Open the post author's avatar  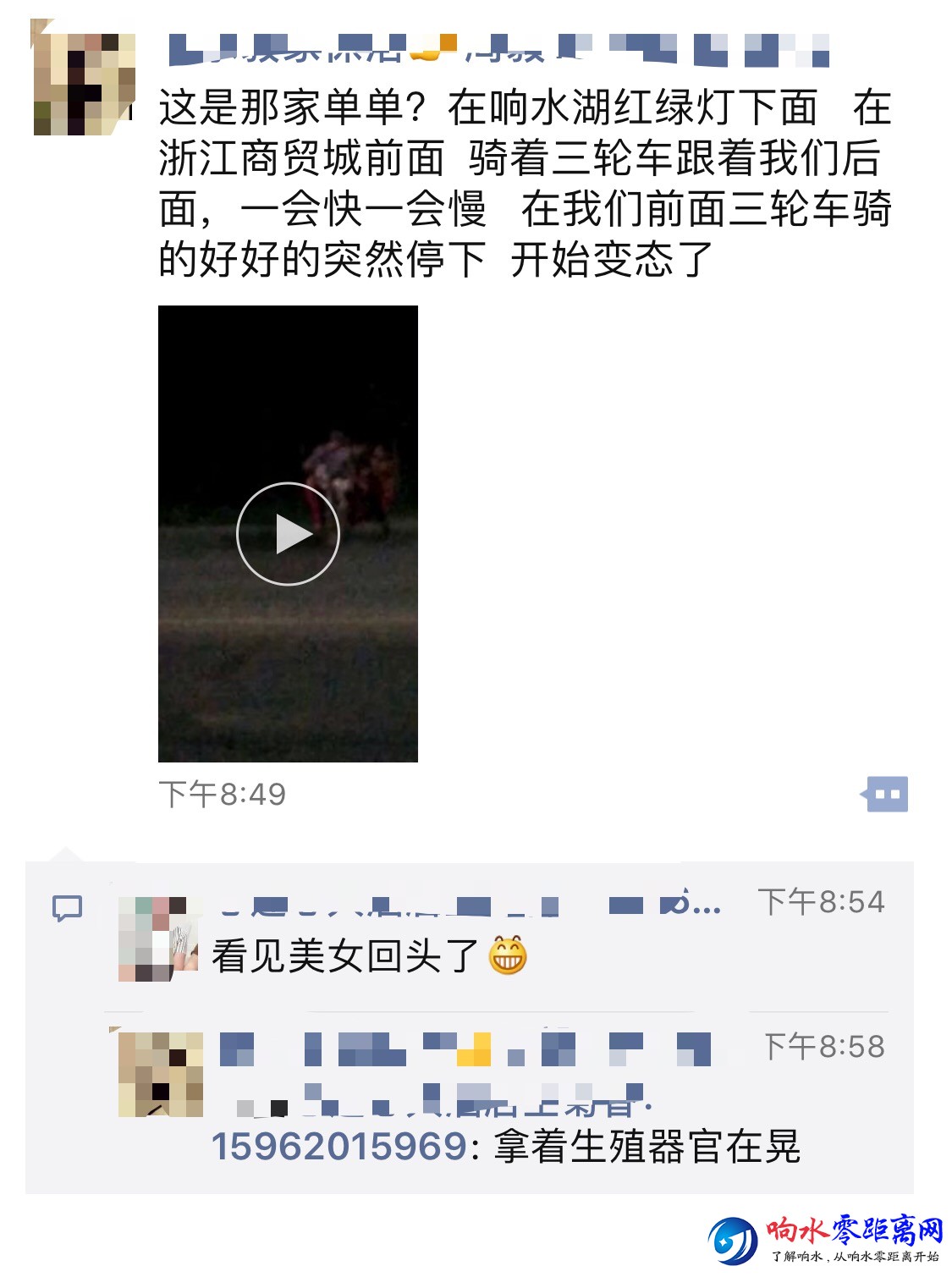click(x=83, y=84)
